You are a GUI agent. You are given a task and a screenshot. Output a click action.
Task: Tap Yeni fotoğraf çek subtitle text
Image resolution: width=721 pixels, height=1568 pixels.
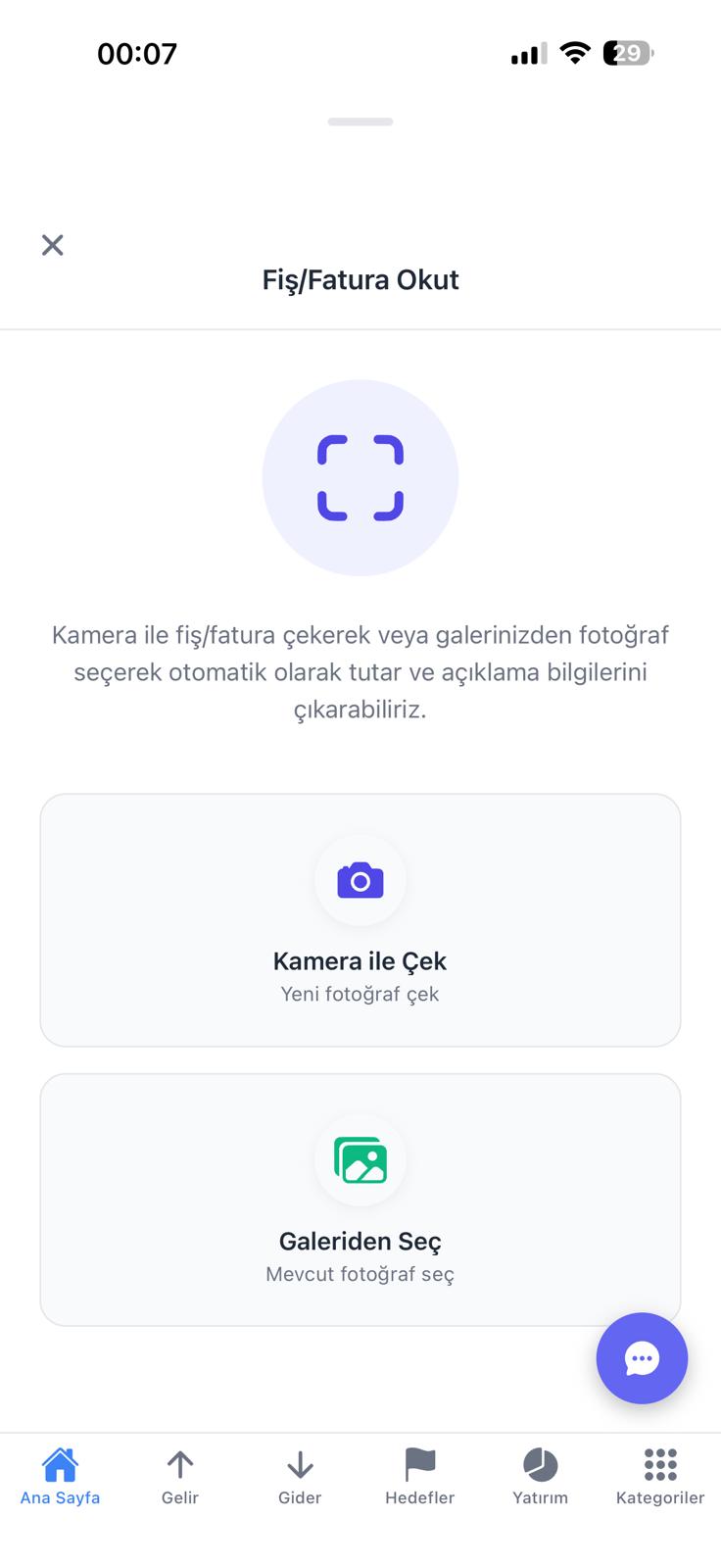tap(360, 993)
